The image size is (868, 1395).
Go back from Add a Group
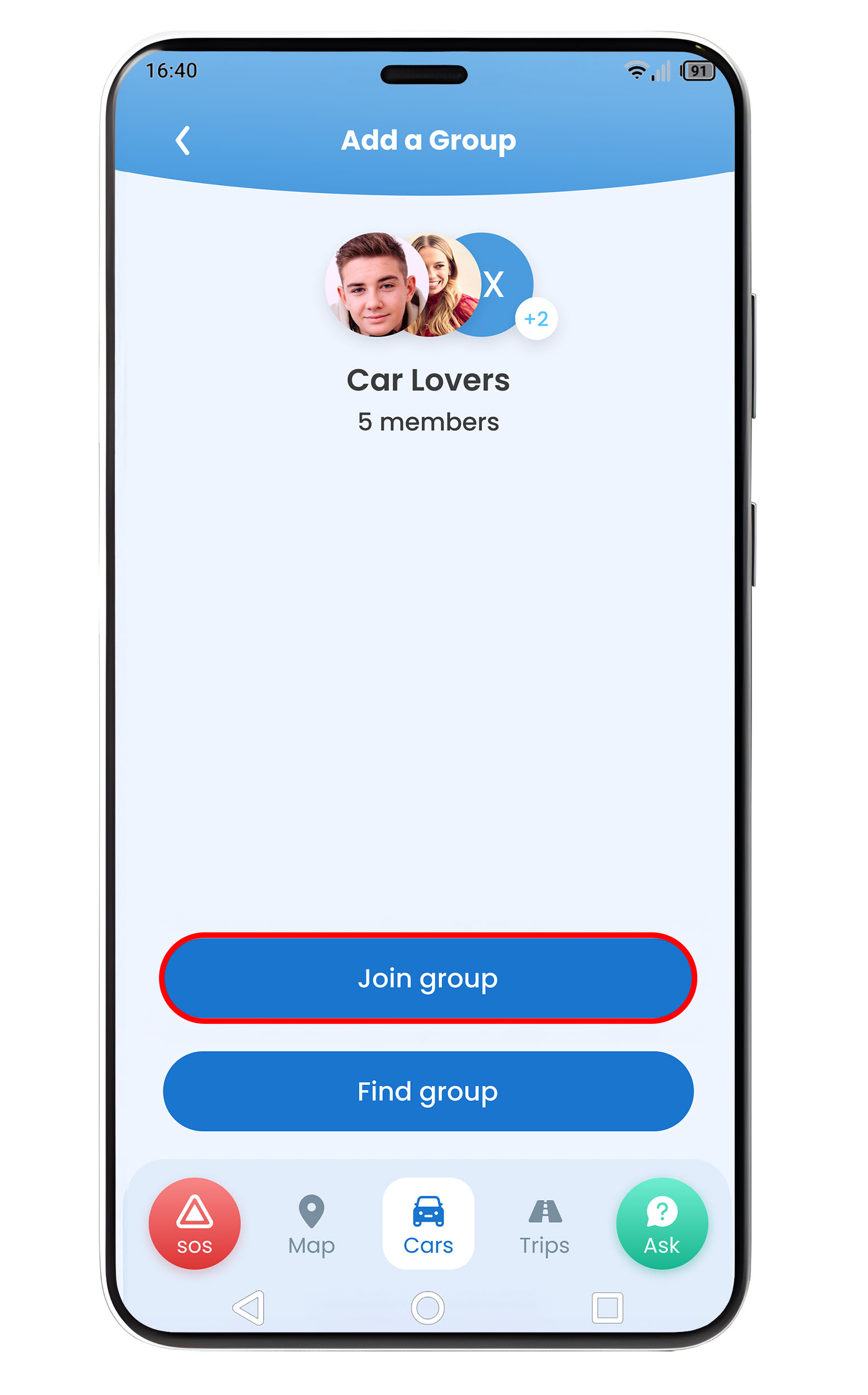pos(182,141)
